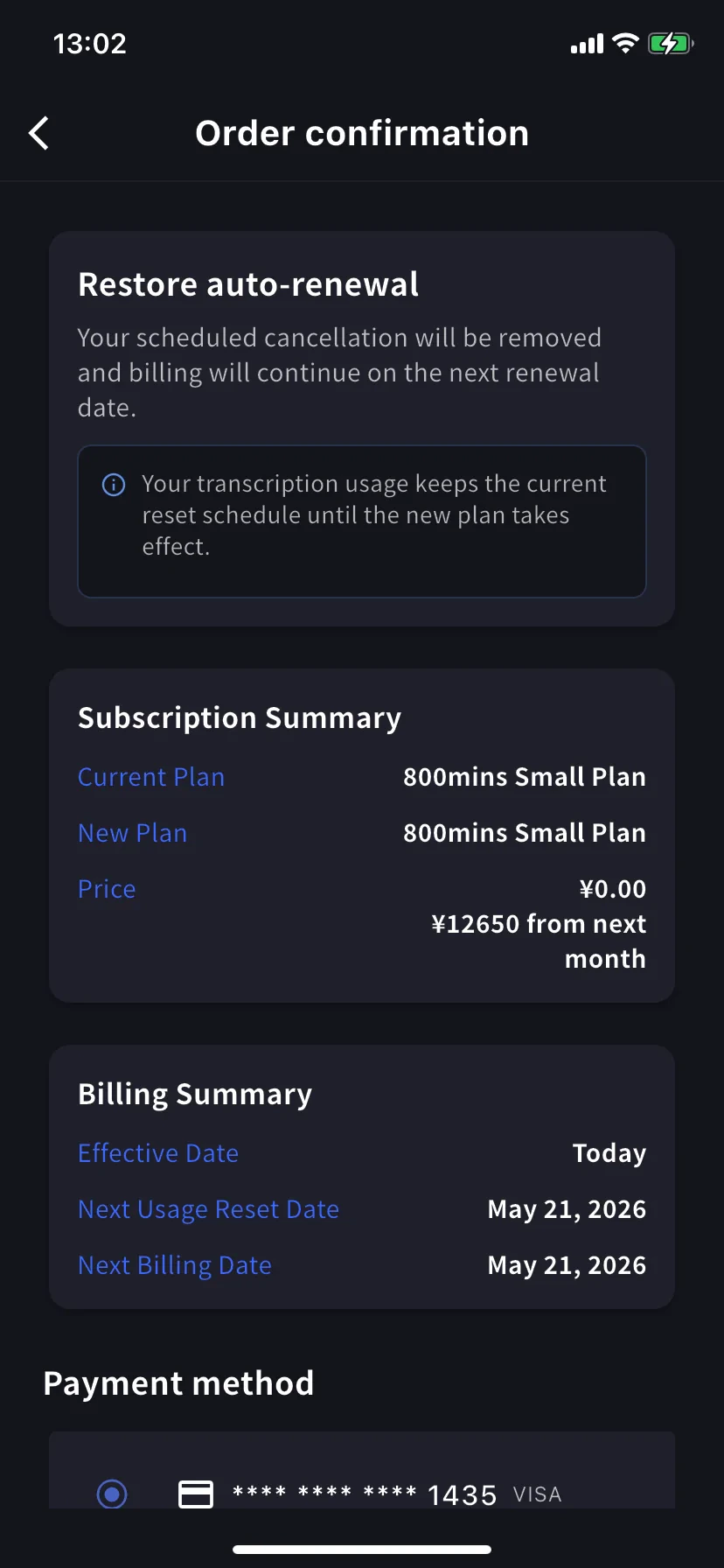Tap the ¥0.00 price value
The image size is (724, 1568).
coord(612,888)
